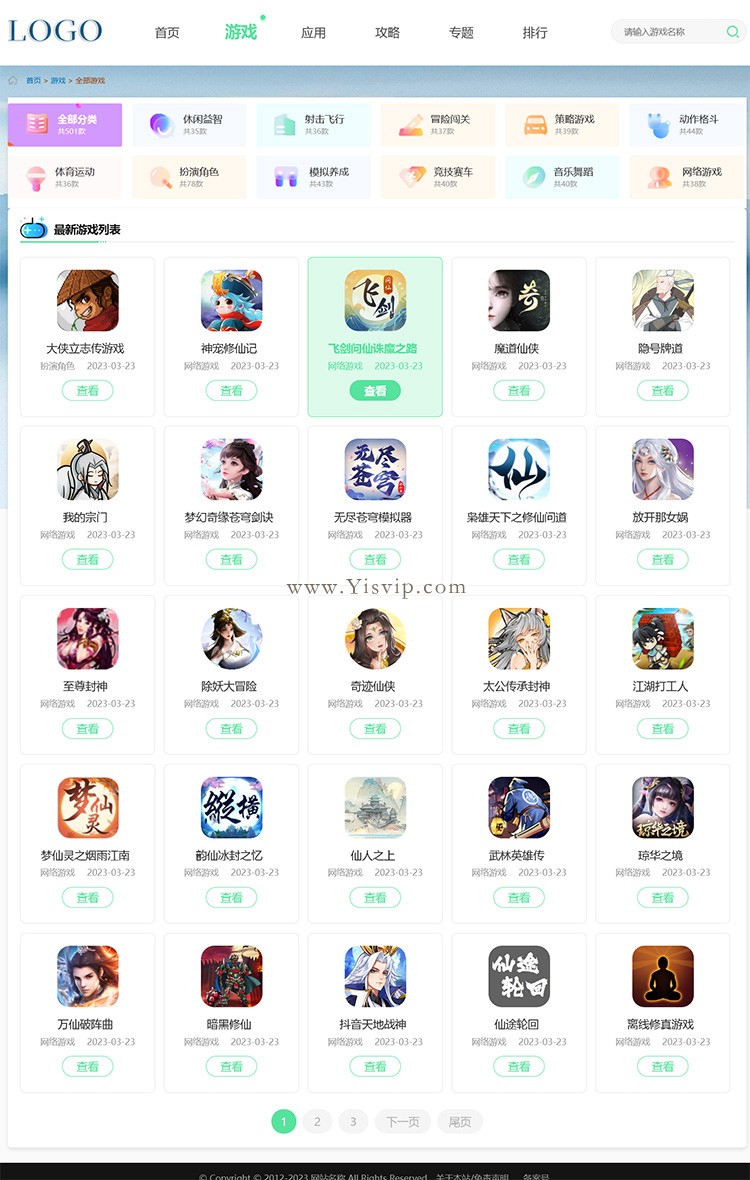This screenshot has width=750, height=1180.
Task: Open the 排行 nav item
Action: pyautogui.click(x=535, y=33)
